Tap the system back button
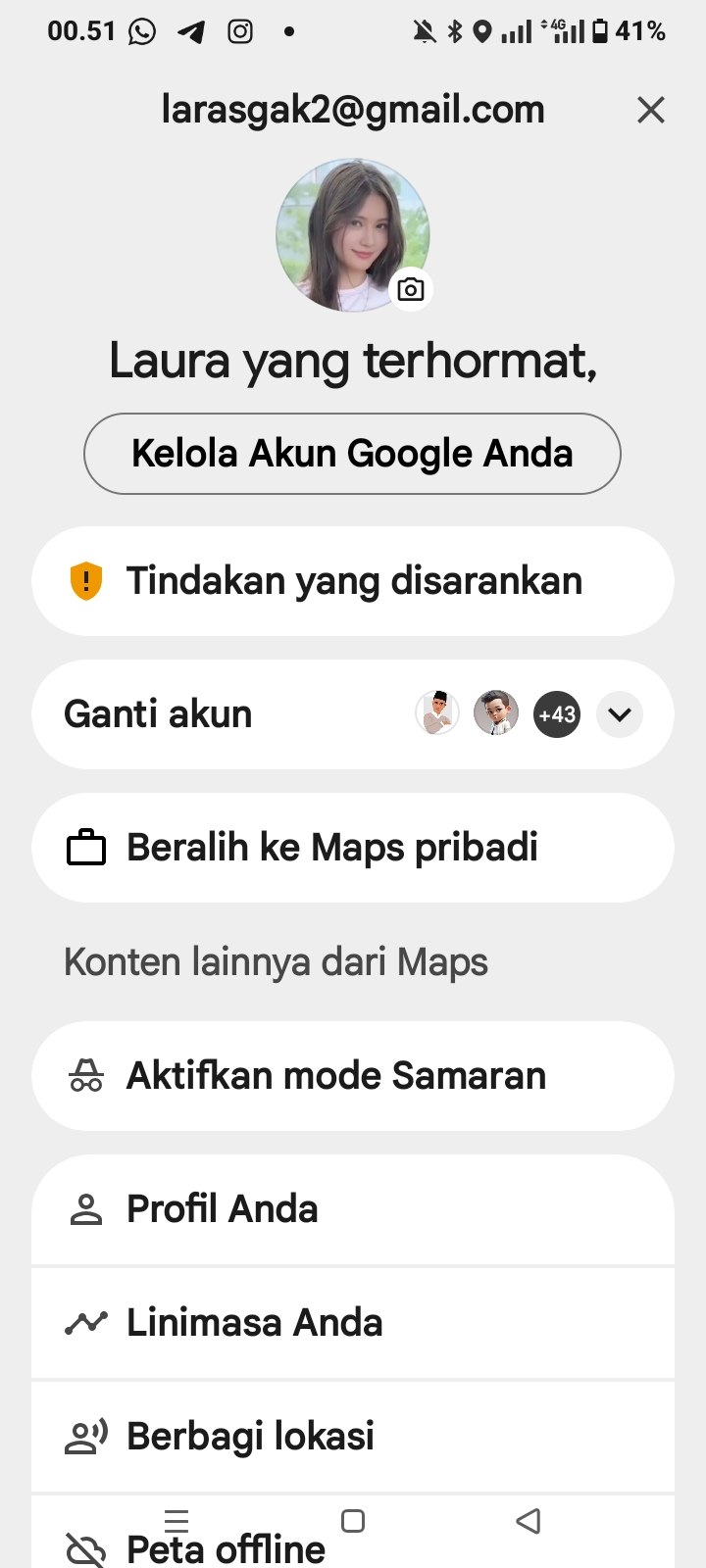This screenshot has height=1568, width=706. (529, 1521)
